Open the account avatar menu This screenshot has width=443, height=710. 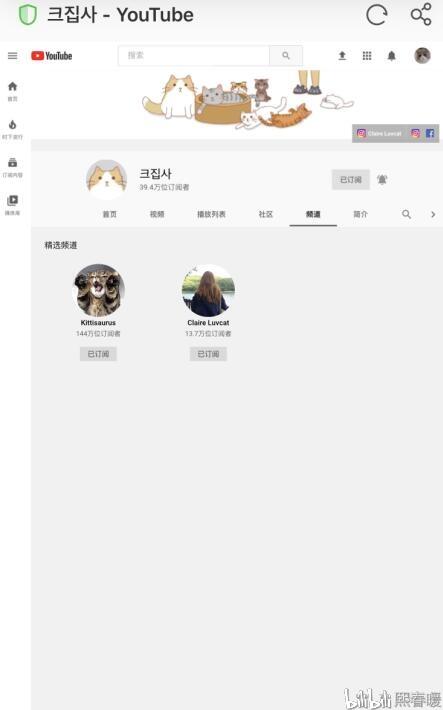tap(422, 56)
